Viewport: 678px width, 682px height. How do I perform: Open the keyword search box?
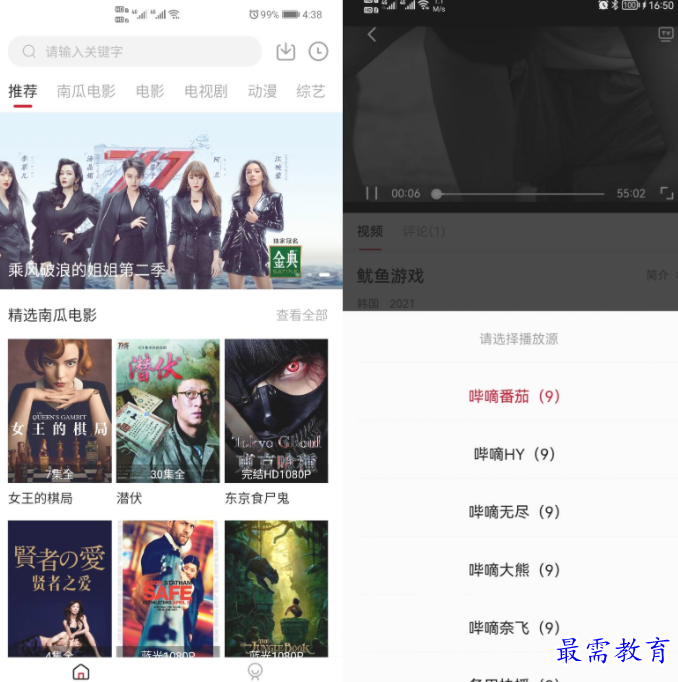click(x=135, y=51)
